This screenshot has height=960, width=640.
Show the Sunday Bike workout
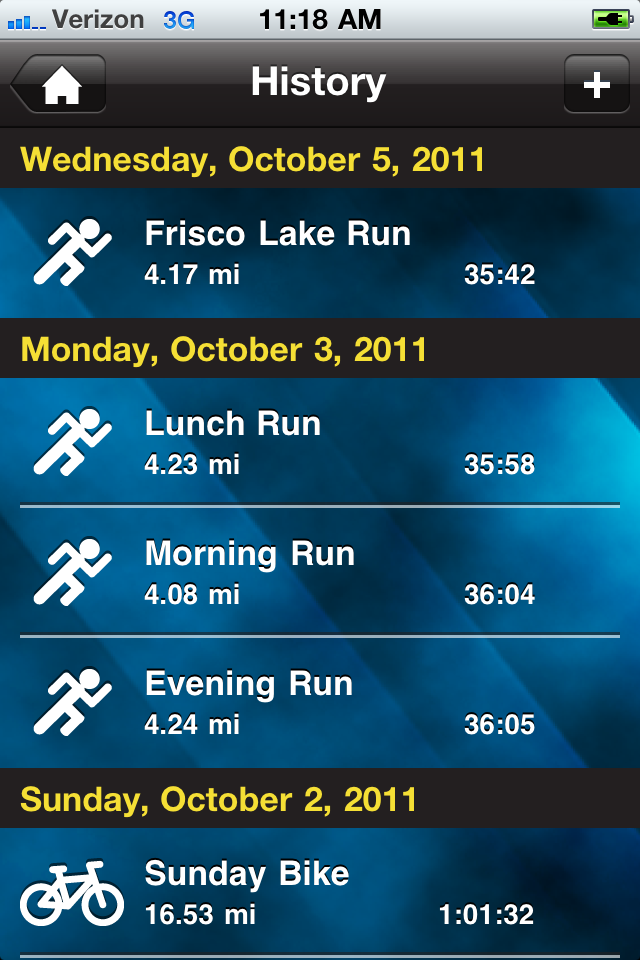pos(320,892)
